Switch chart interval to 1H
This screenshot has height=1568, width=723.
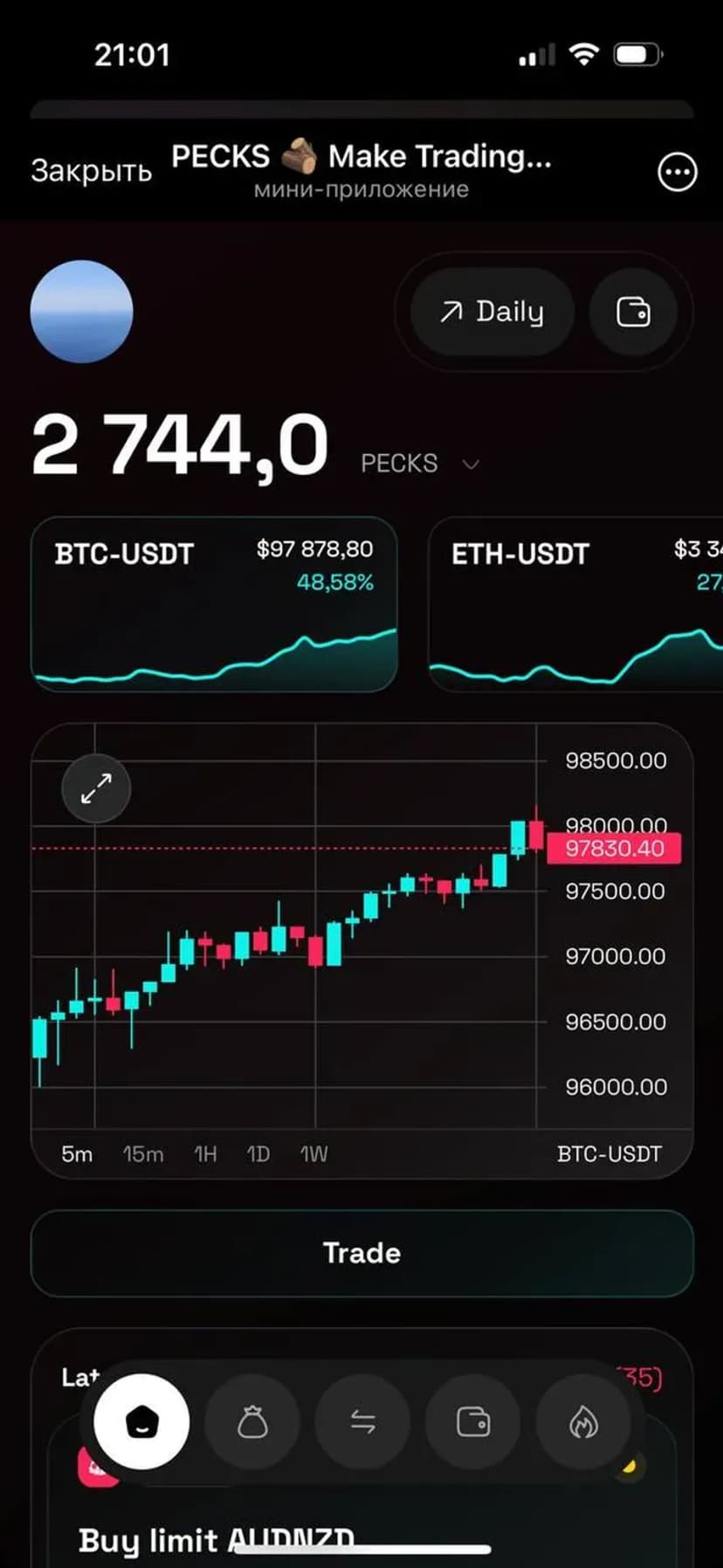tap(205, 1154)
